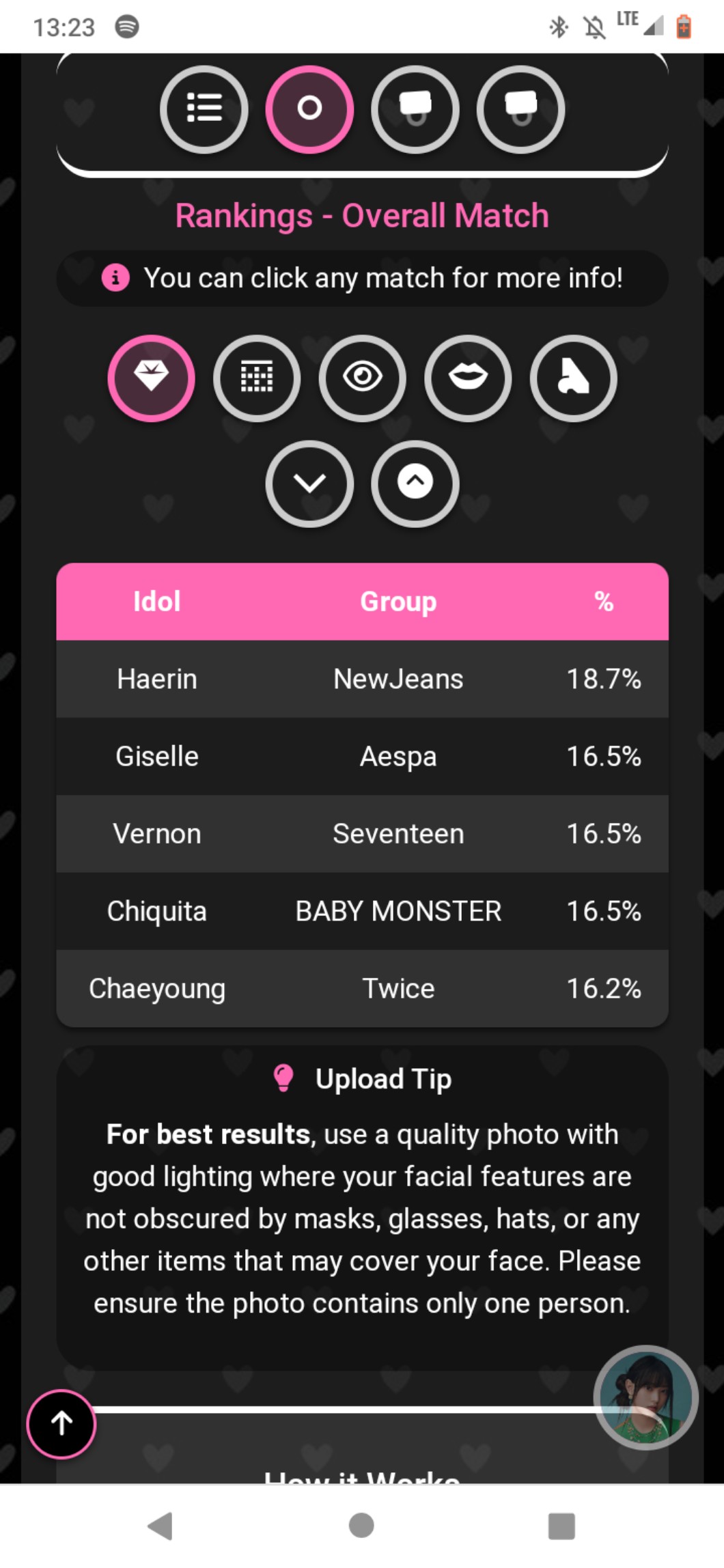The height and width of the screenshot is (1568, 724).
Task: Open Haerin match details
Action: pos(362,679)
